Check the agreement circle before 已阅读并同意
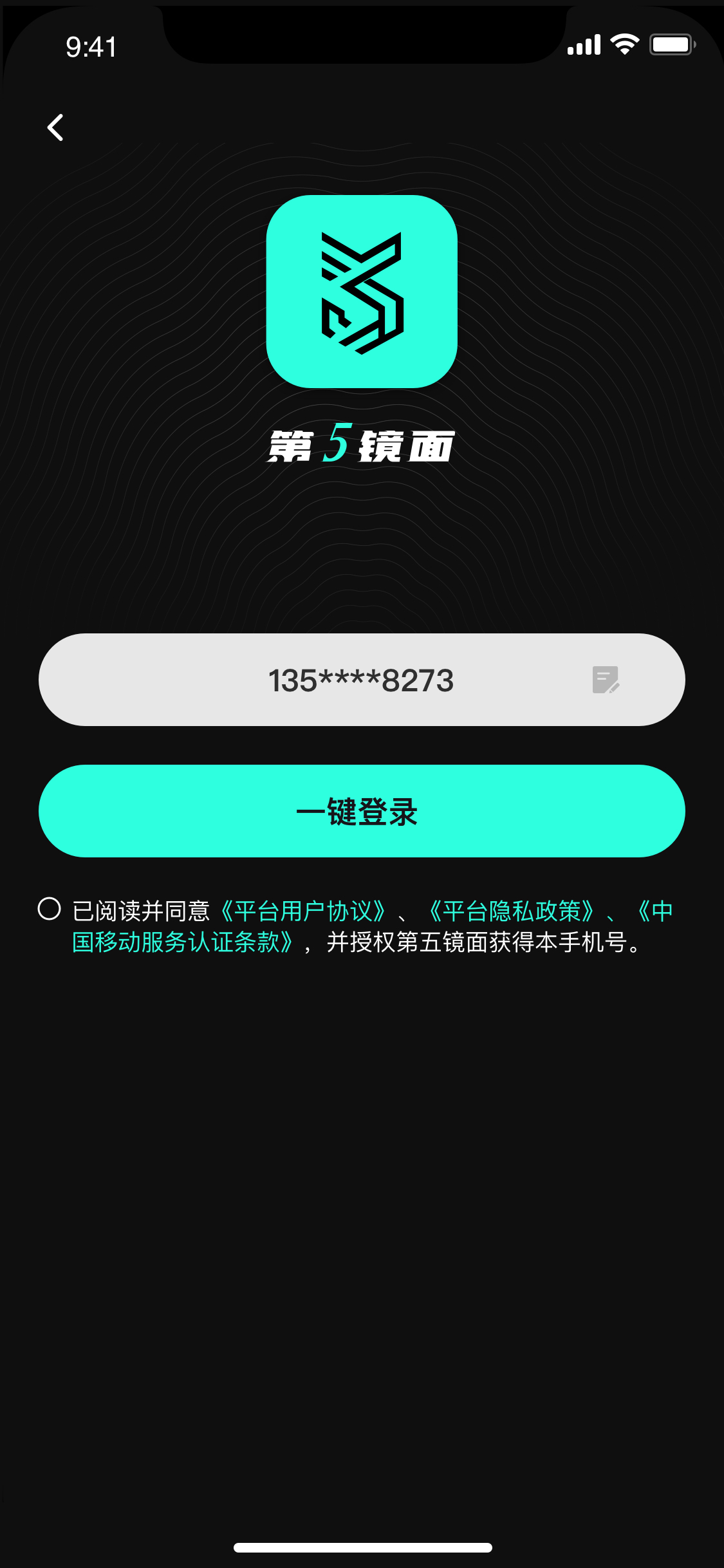 [50, 909]
